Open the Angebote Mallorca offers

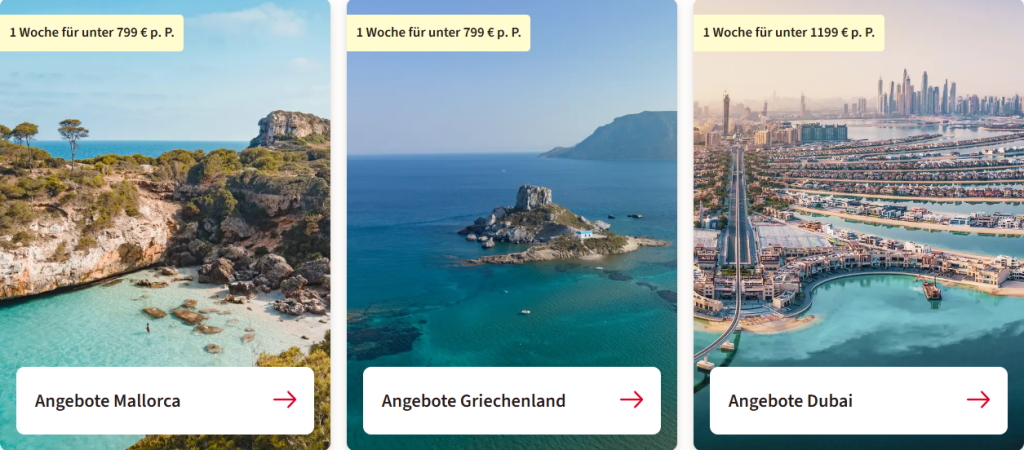coord(165,401)
